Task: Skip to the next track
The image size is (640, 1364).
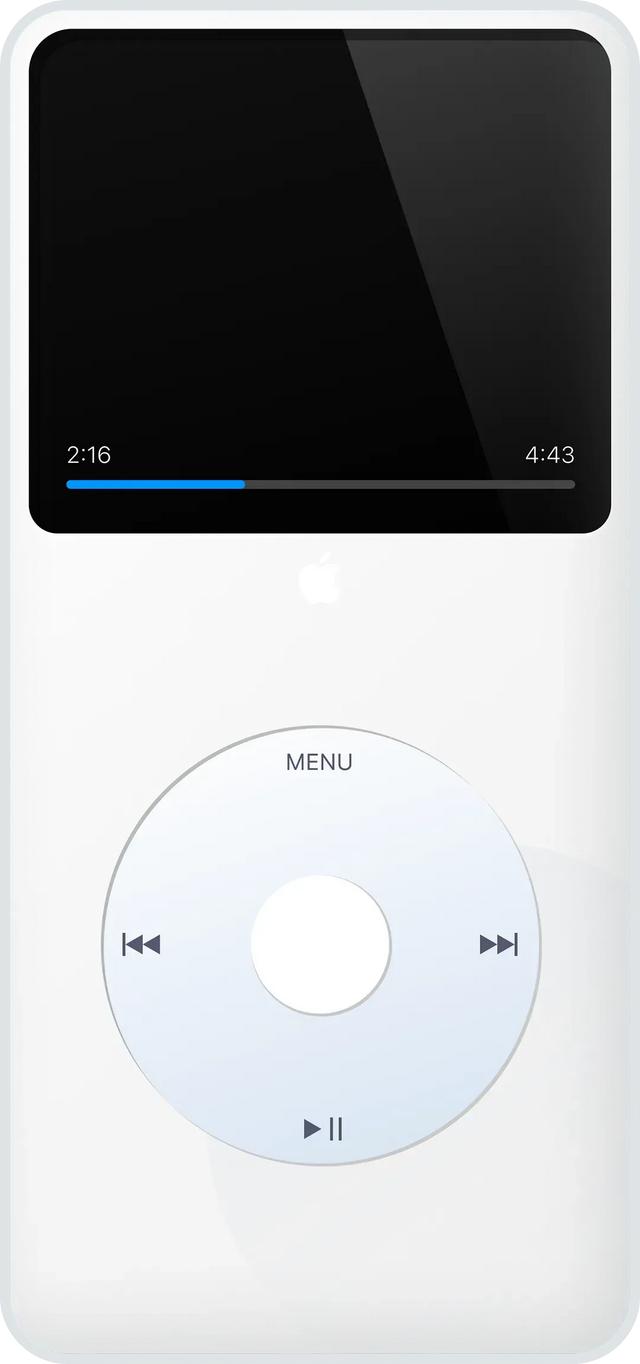Action: point(498,944)
